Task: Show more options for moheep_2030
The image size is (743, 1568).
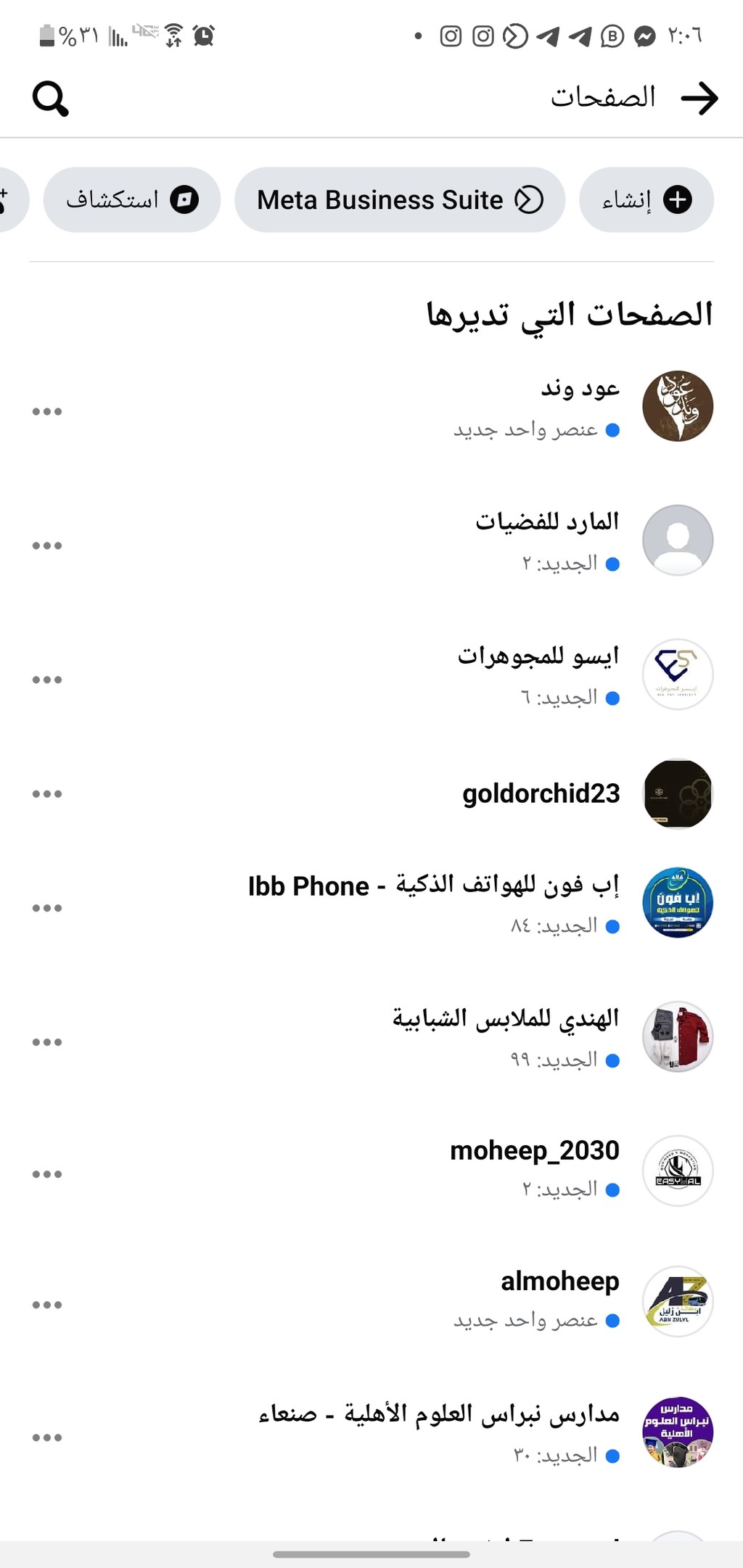Action: (47, 1174)
